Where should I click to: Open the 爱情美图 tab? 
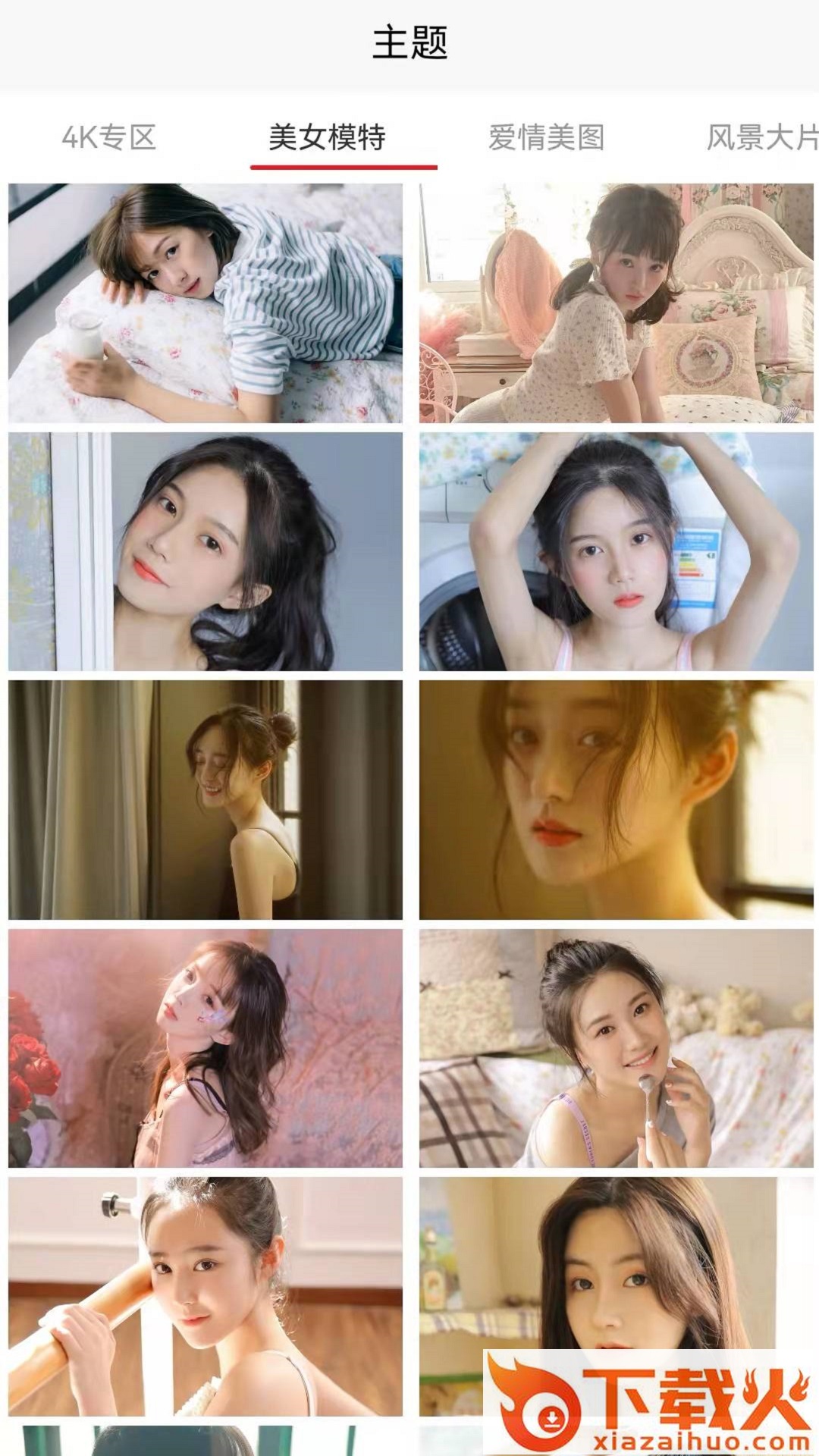tap(546, 138)
